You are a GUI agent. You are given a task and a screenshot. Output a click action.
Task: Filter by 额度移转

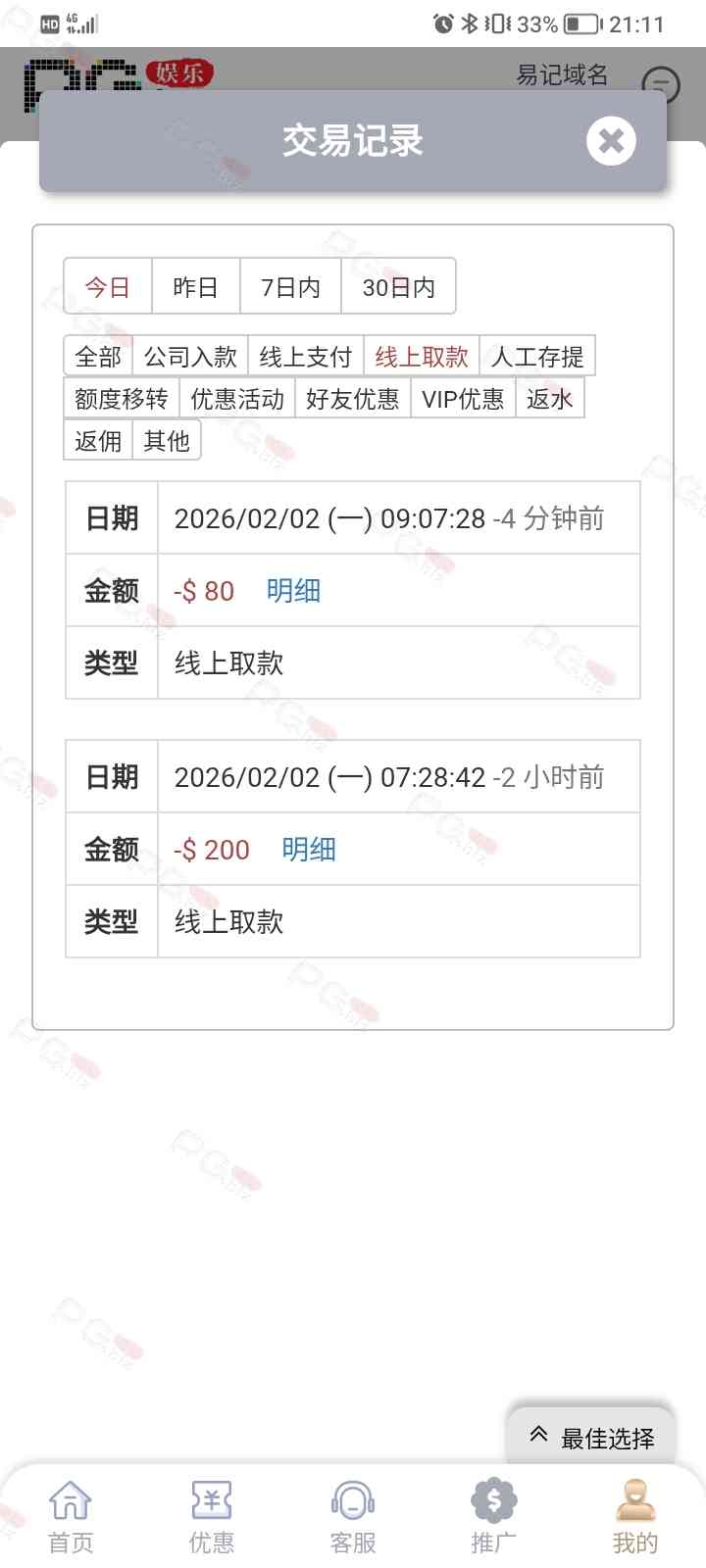point(122,399)
